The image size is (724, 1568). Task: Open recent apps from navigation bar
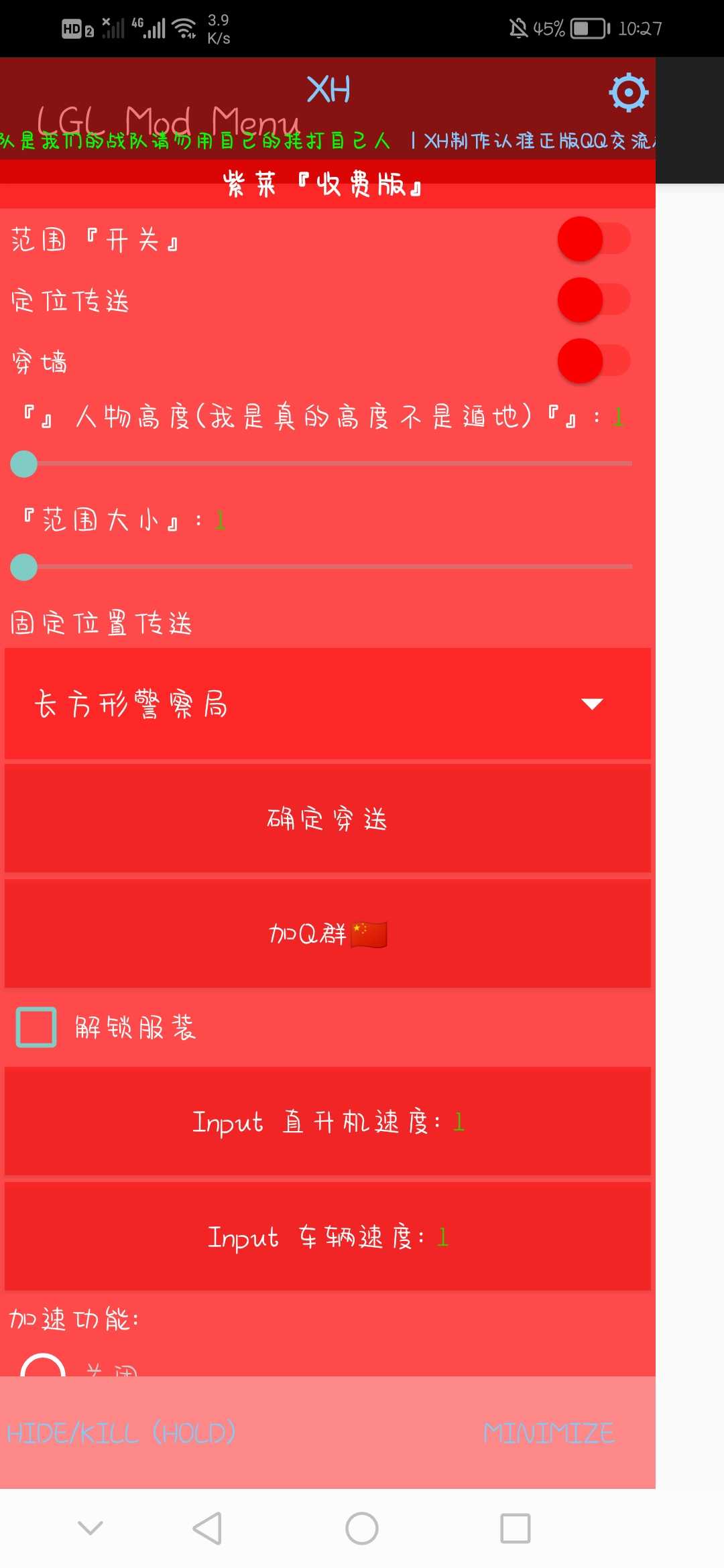coord(515,1528)
